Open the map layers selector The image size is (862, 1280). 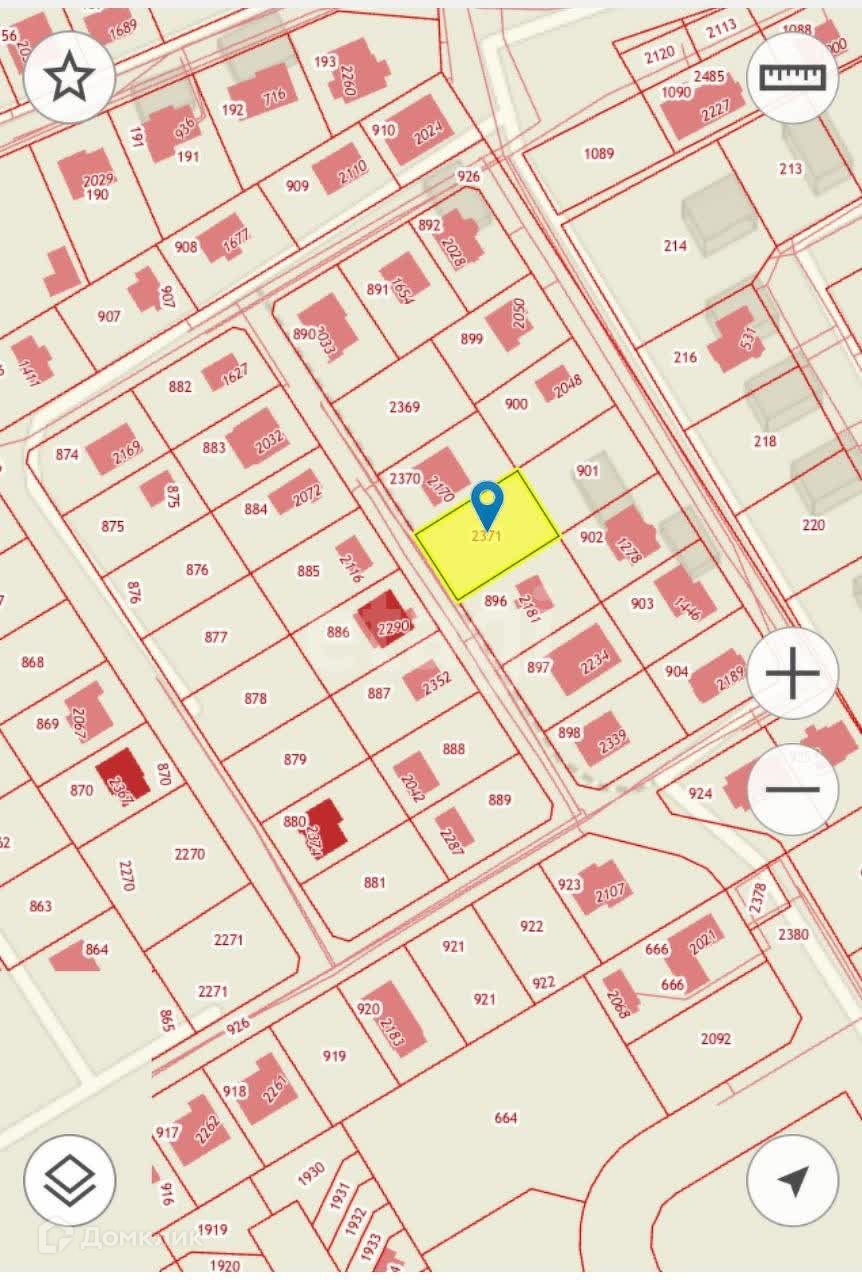click(x=69, y=1180)
